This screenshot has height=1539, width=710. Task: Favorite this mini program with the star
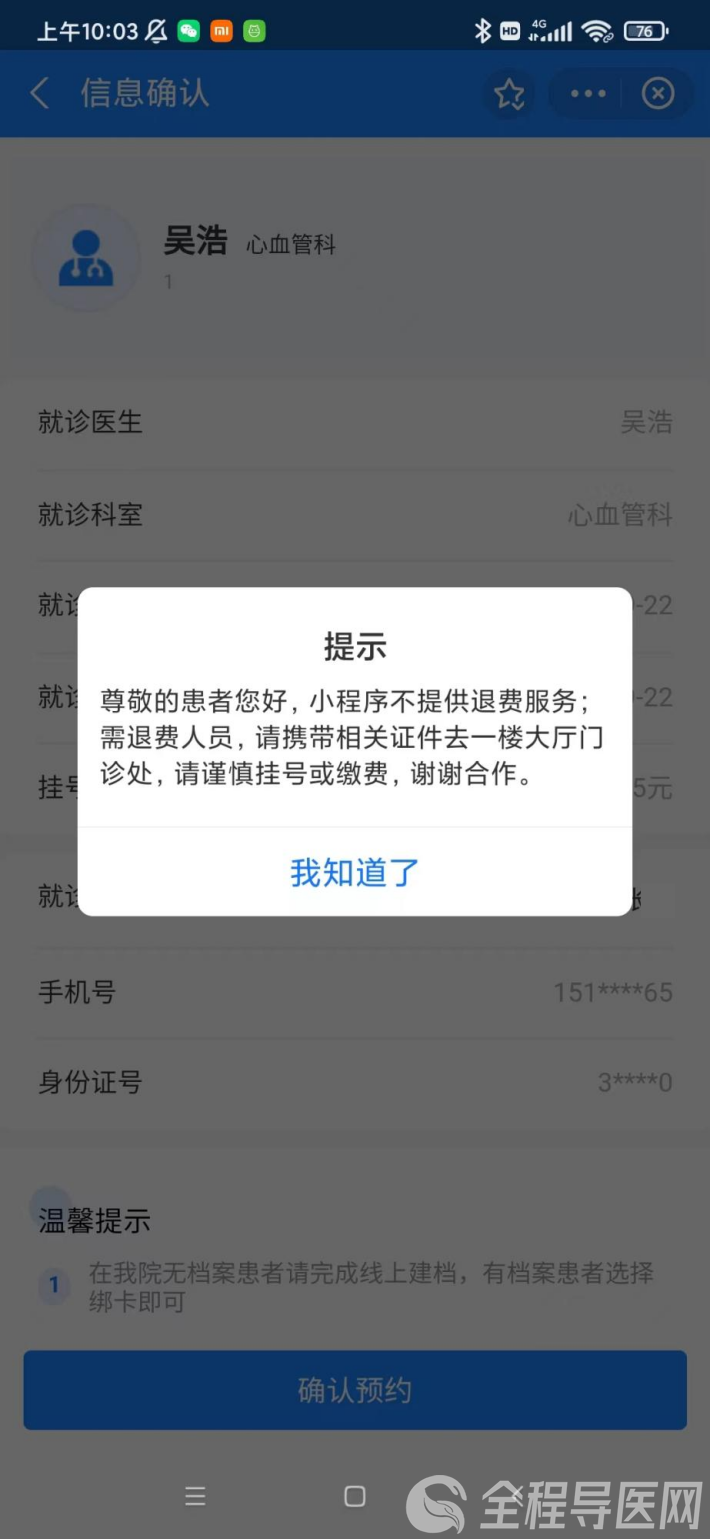509,94
